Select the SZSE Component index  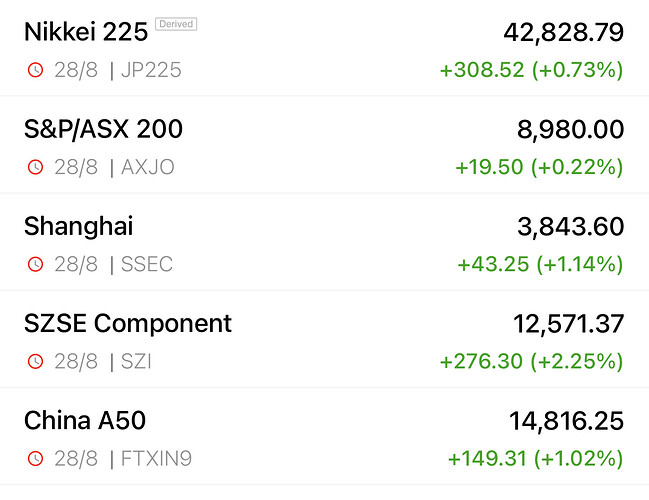(x=127, y=323)
